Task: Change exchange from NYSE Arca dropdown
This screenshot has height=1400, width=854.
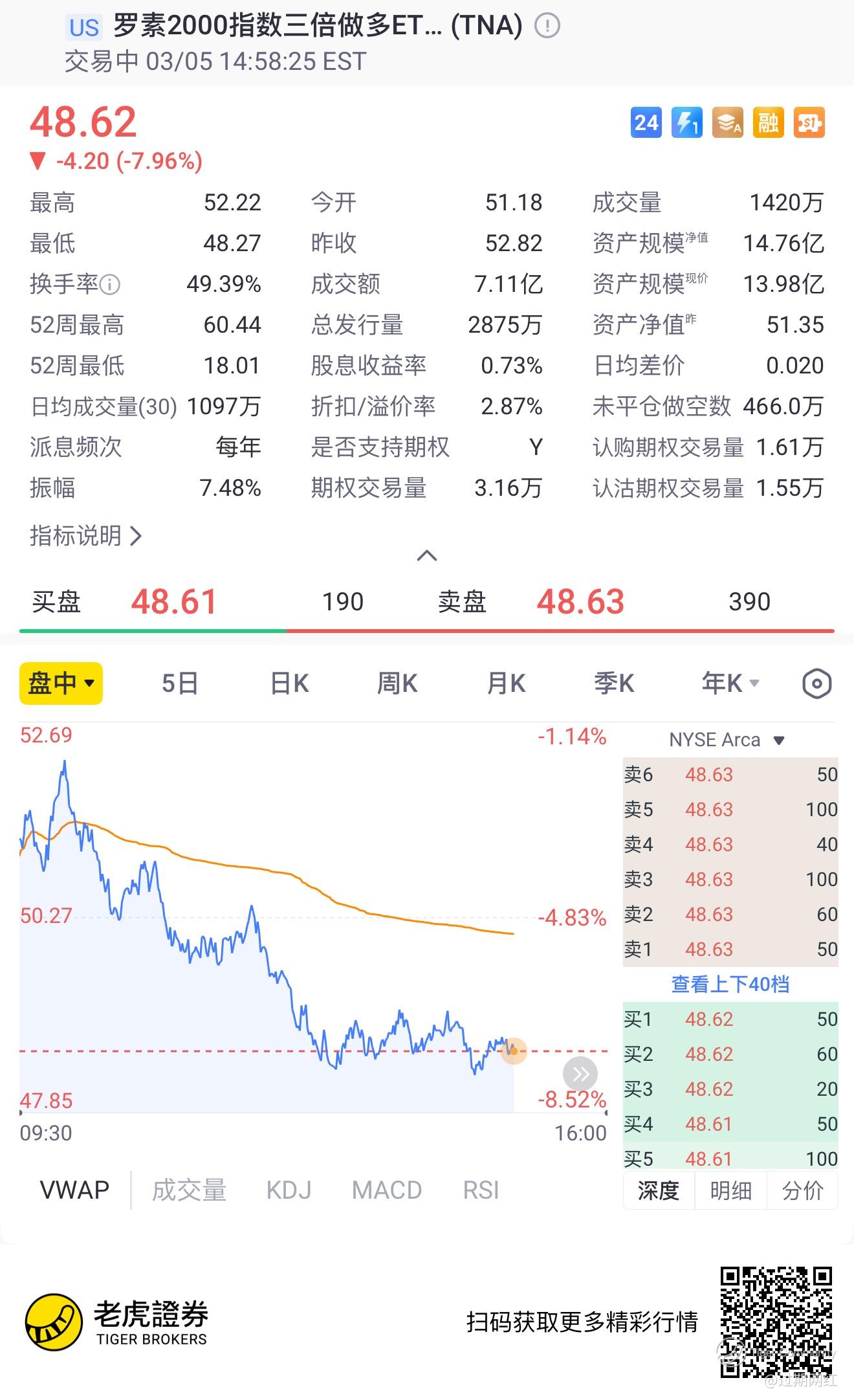Action: (x=727, y=740)
